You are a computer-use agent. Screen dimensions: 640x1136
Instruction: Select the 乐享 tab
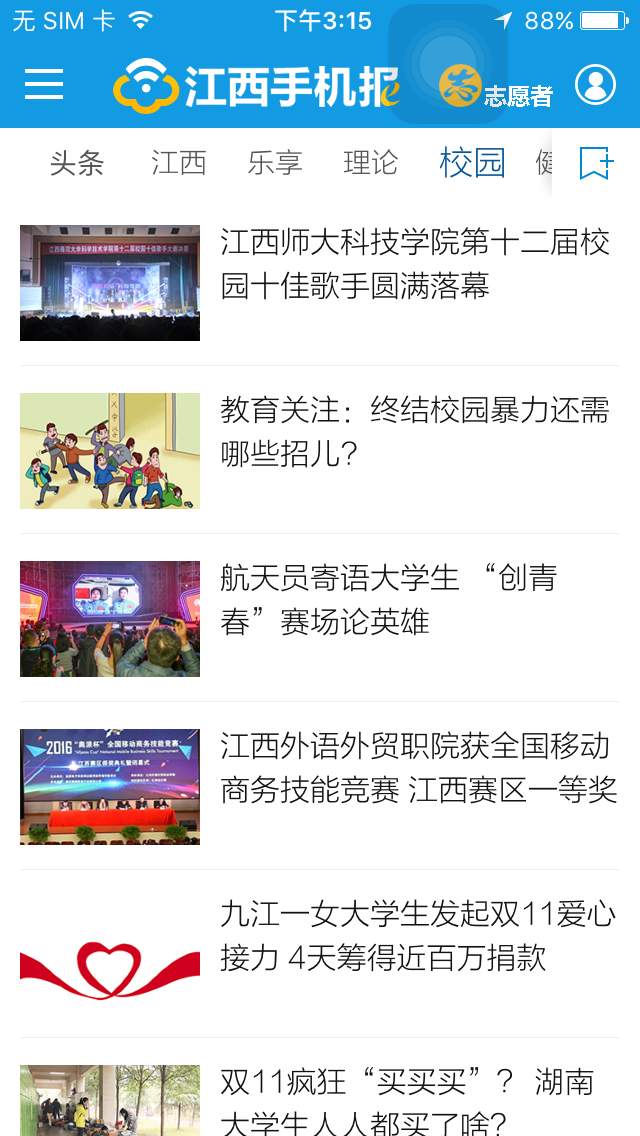click(275, 162)
